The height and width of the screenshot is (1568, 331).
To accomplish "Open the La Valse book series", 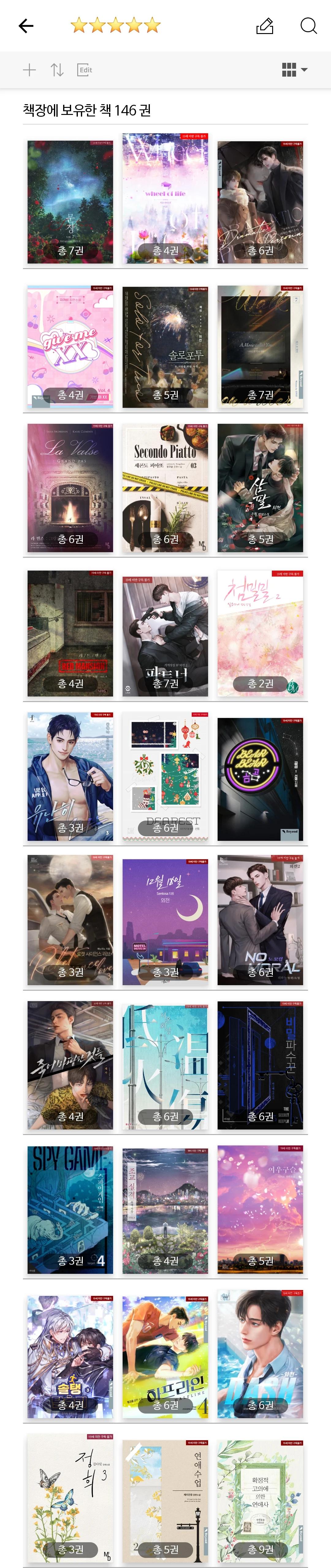I will point(70,488).
